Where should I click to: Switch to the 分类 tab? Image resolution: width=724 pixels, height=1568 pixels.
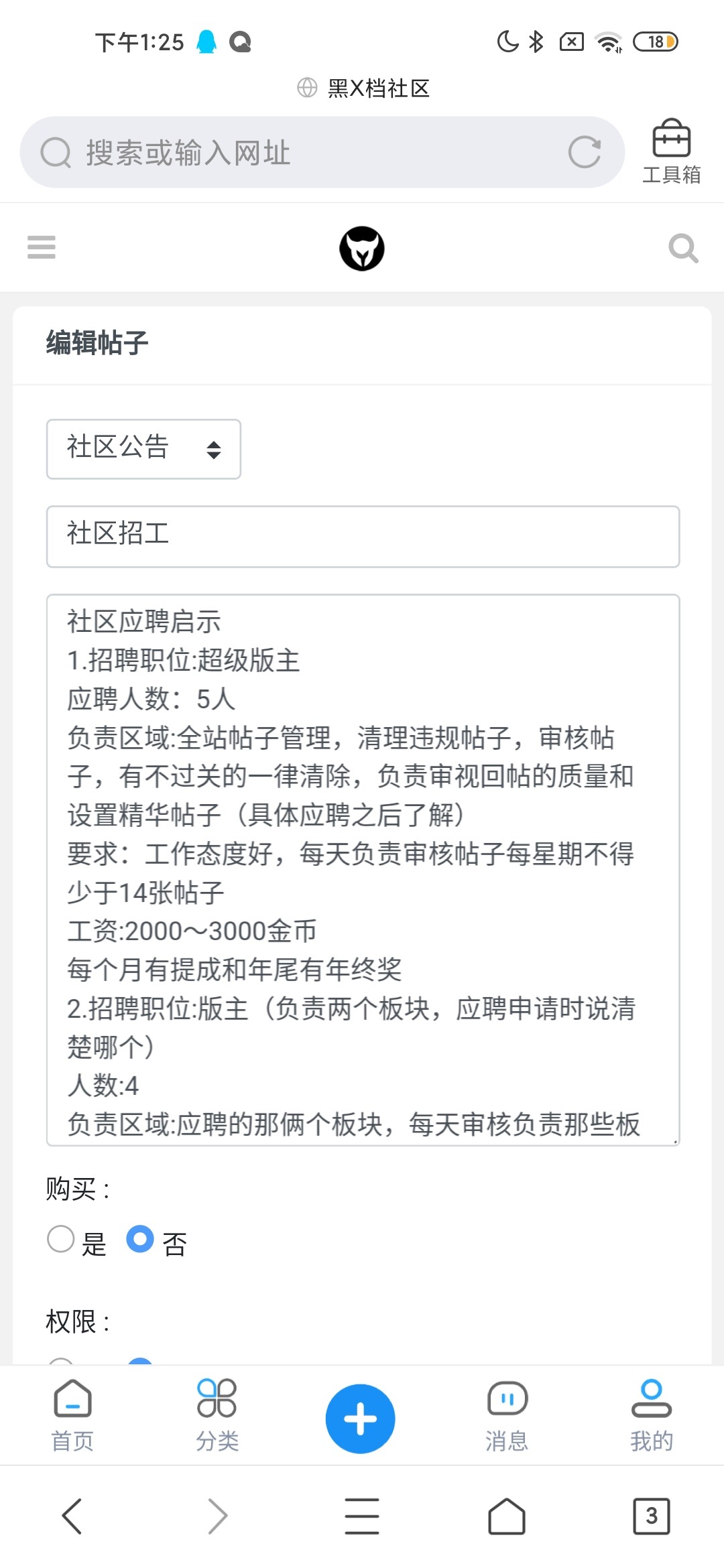[217, 1415]
